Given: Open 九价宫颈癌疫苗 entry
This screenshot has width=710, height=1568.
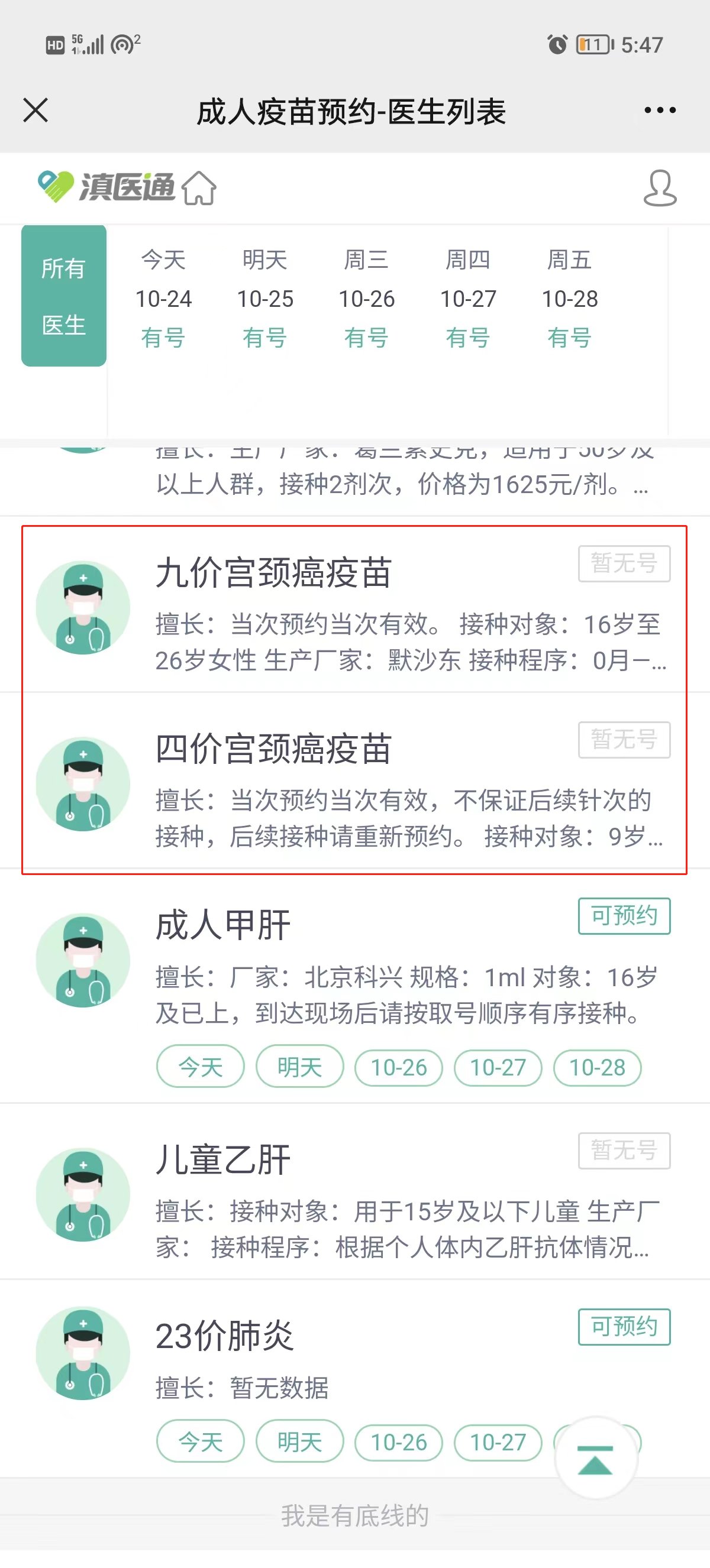Looking at the screenshot, I should click(274, 573).
